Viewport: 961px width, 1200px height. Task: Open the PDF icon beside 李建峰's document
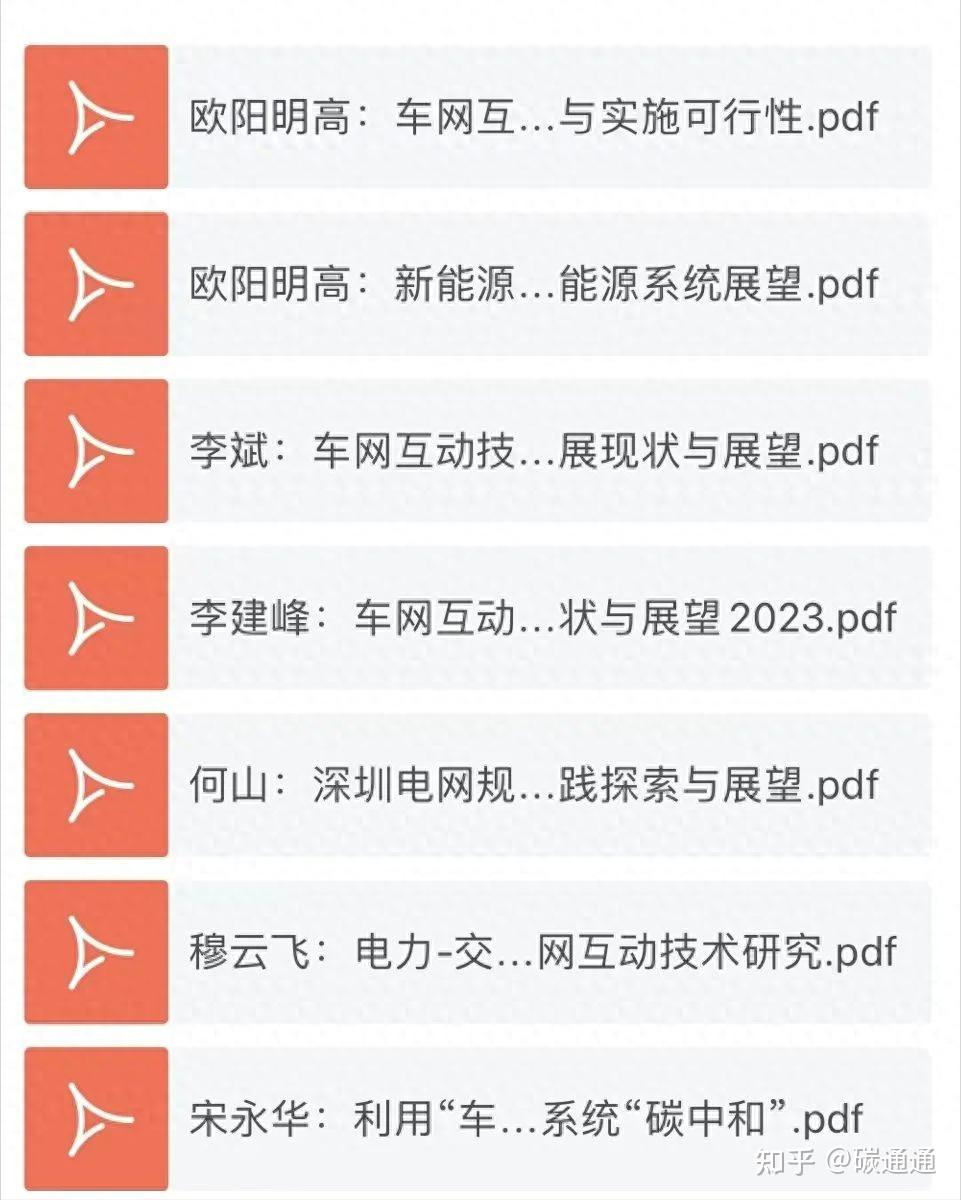point(95,618)
